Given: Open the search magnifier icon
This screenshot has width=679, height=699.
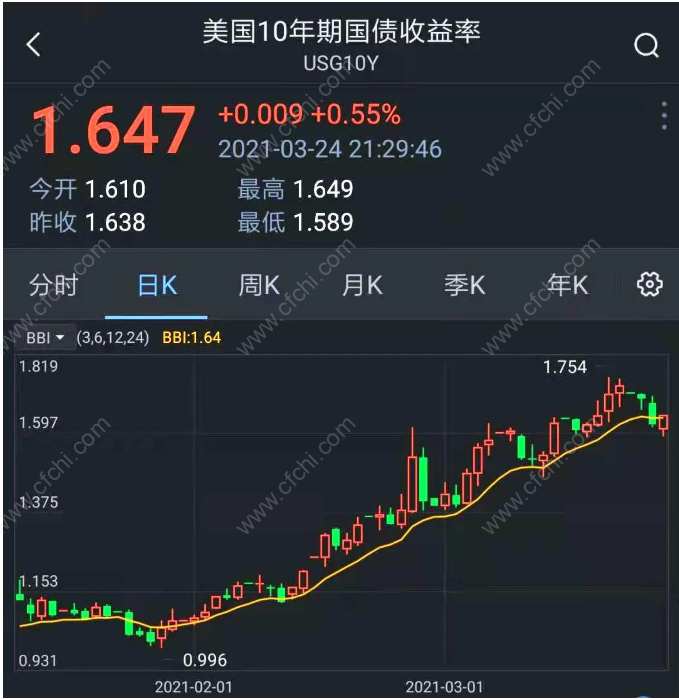Looking at the screenshot, I should (647, 45).
